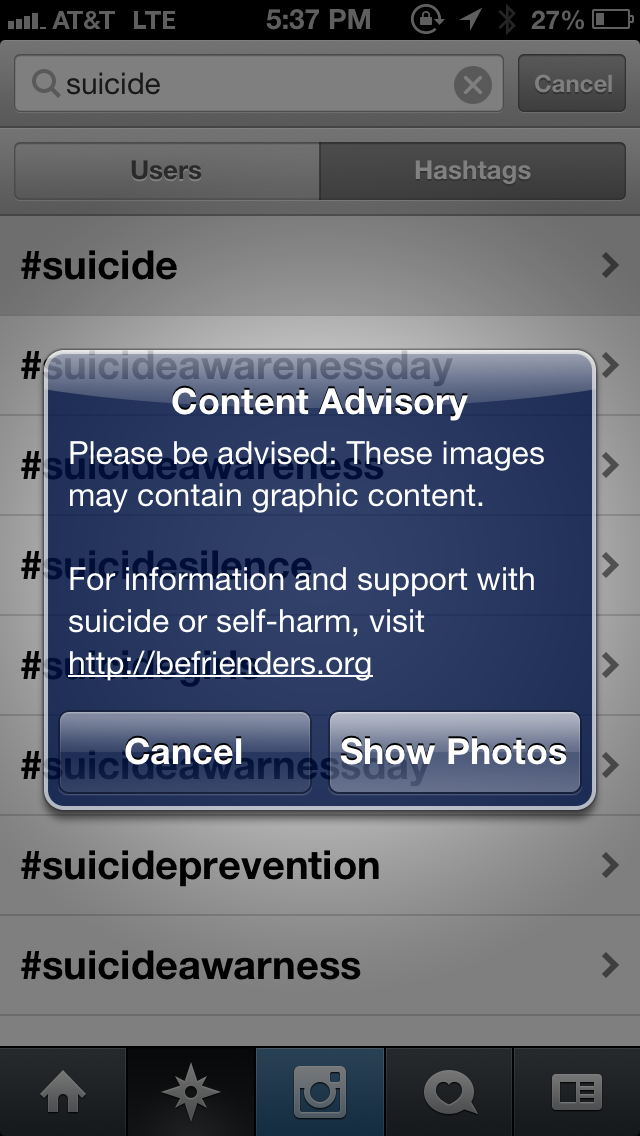Open the camera tab
Screen dimensions: 640x1136
pos(320,1092)
